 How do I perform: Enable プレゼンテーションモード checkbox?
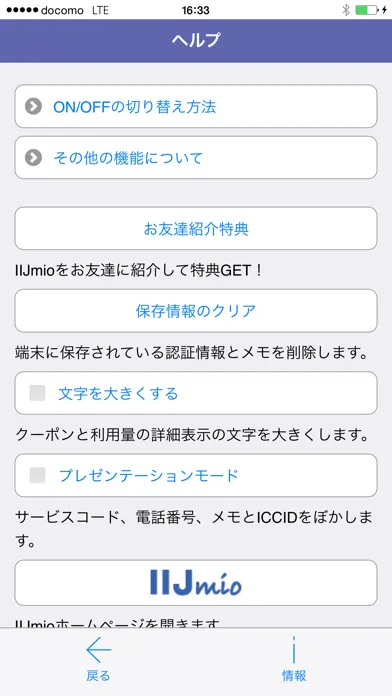[x=38, y=475]
